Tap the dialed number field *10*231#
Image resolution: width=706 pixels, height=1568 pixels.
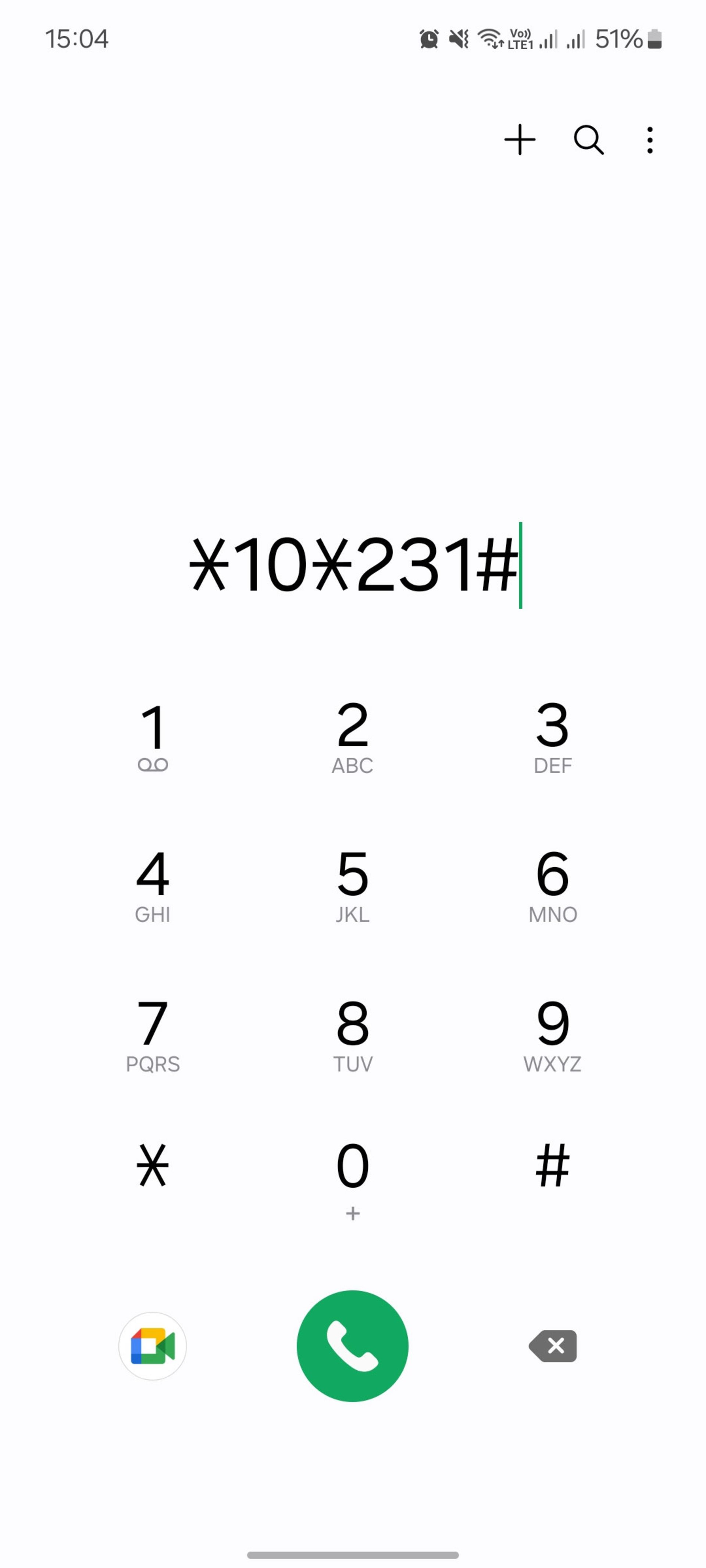[x=353, y=565]
